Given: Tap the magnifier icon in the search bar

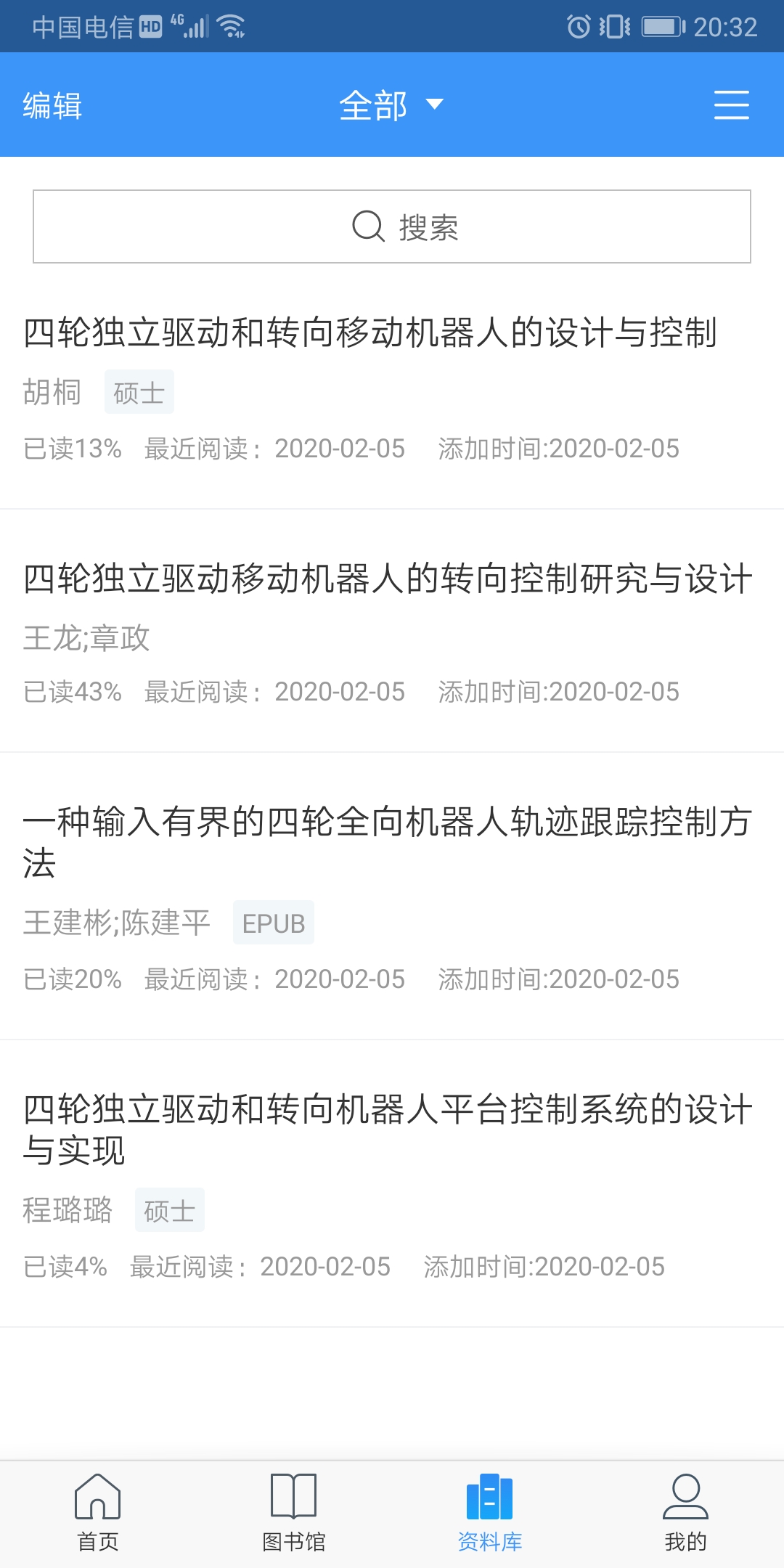Looking at the screenshot, I should pyautogui.click(x=369, y=226).
